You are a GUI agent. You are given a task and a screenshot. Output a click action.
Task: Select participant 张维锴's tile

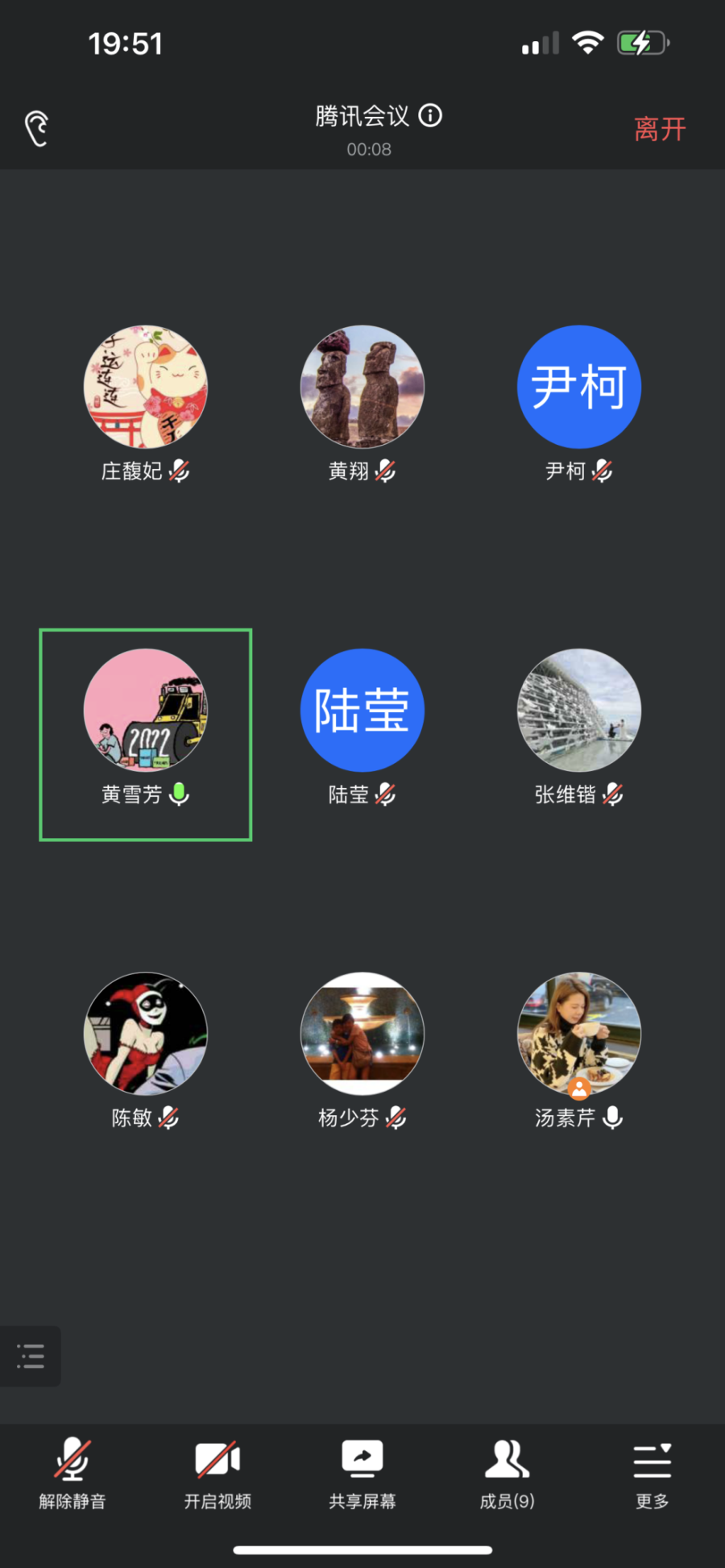[x=578, y=711]
